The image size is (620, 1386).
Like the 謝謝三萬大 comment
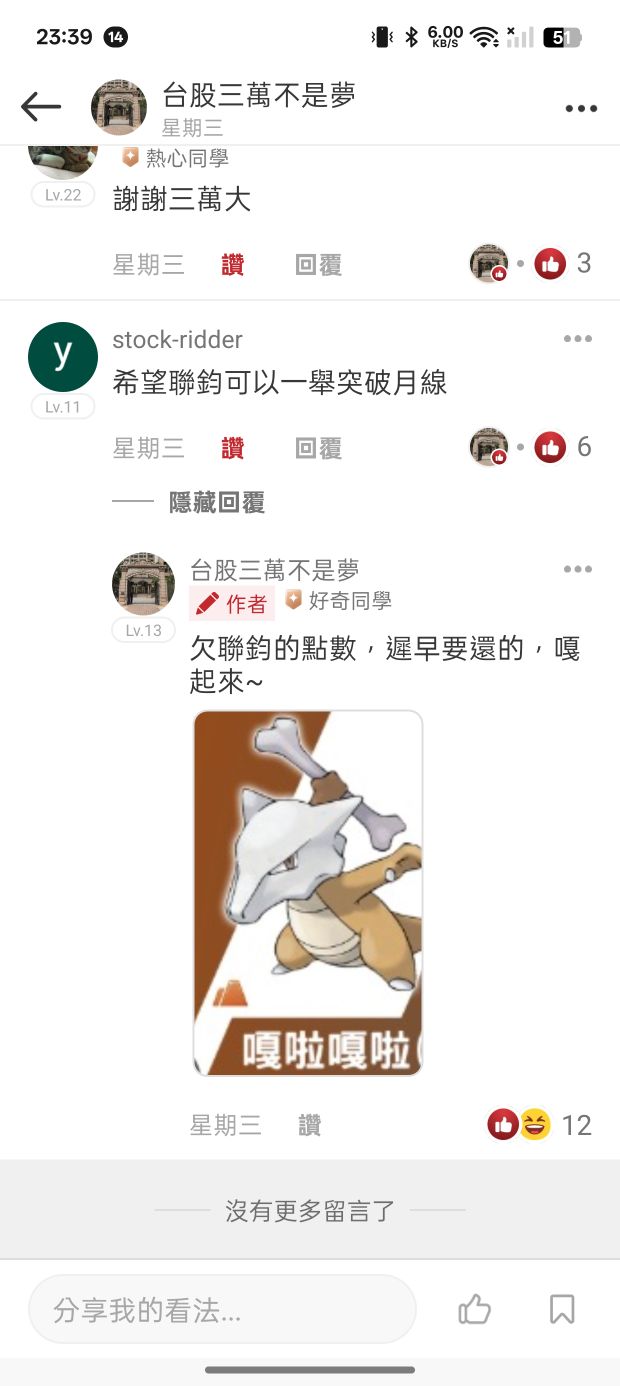[x=232, y=265]
